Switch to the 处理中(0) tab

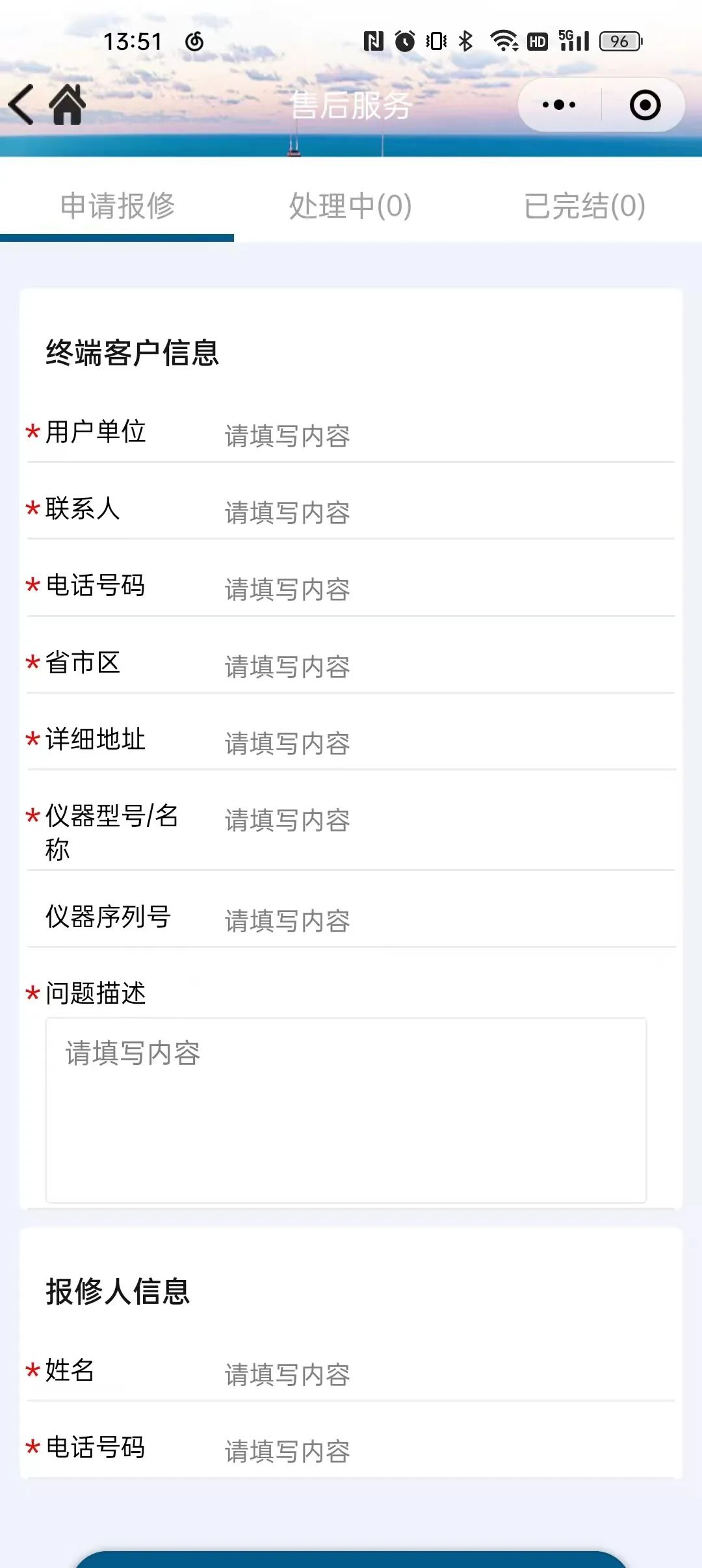click(x=350, y=206)
